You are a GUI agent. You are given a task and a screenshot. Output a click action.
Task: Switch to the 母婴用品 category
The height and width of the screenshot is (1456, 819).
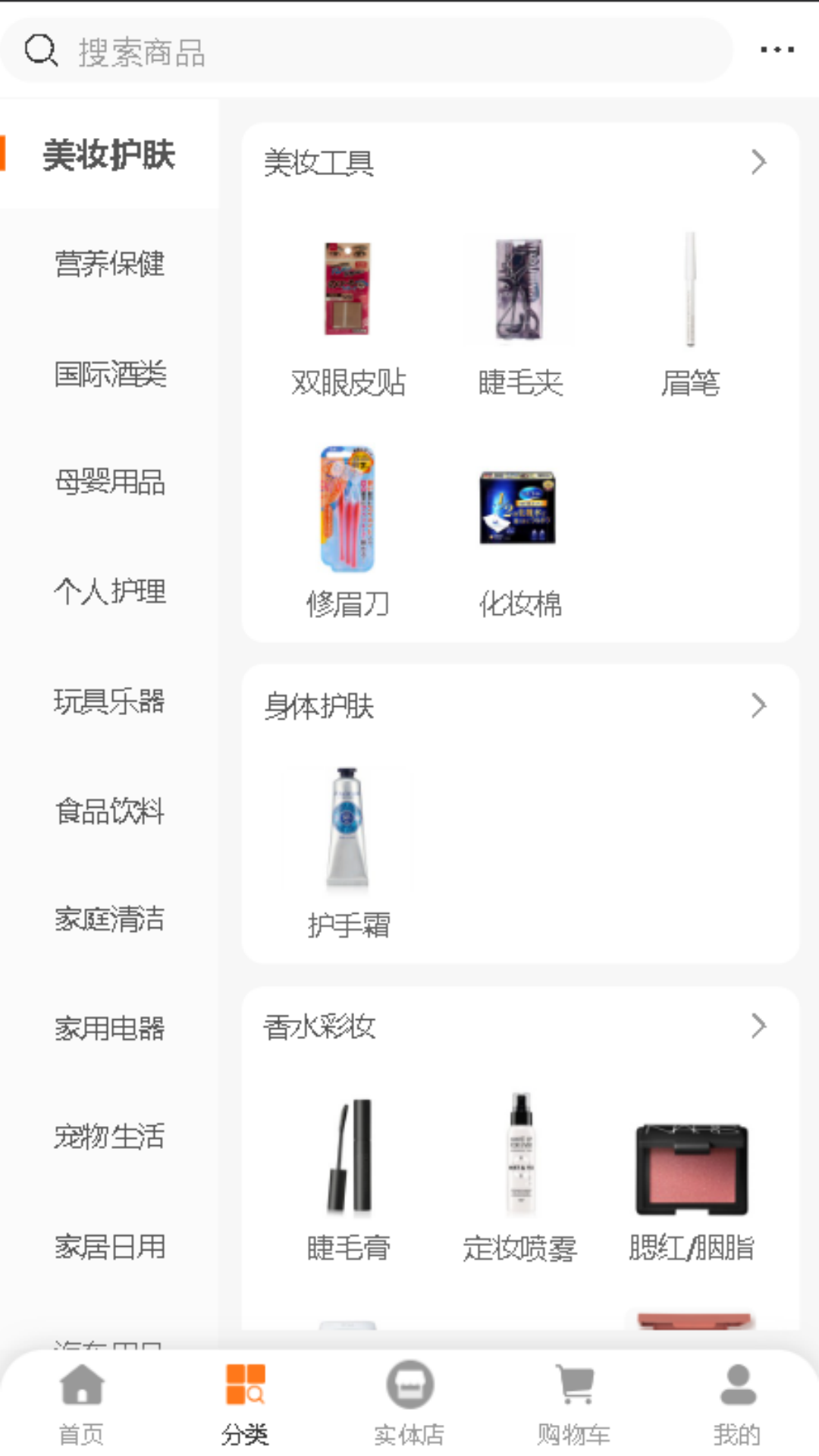(x=111, y=483)
